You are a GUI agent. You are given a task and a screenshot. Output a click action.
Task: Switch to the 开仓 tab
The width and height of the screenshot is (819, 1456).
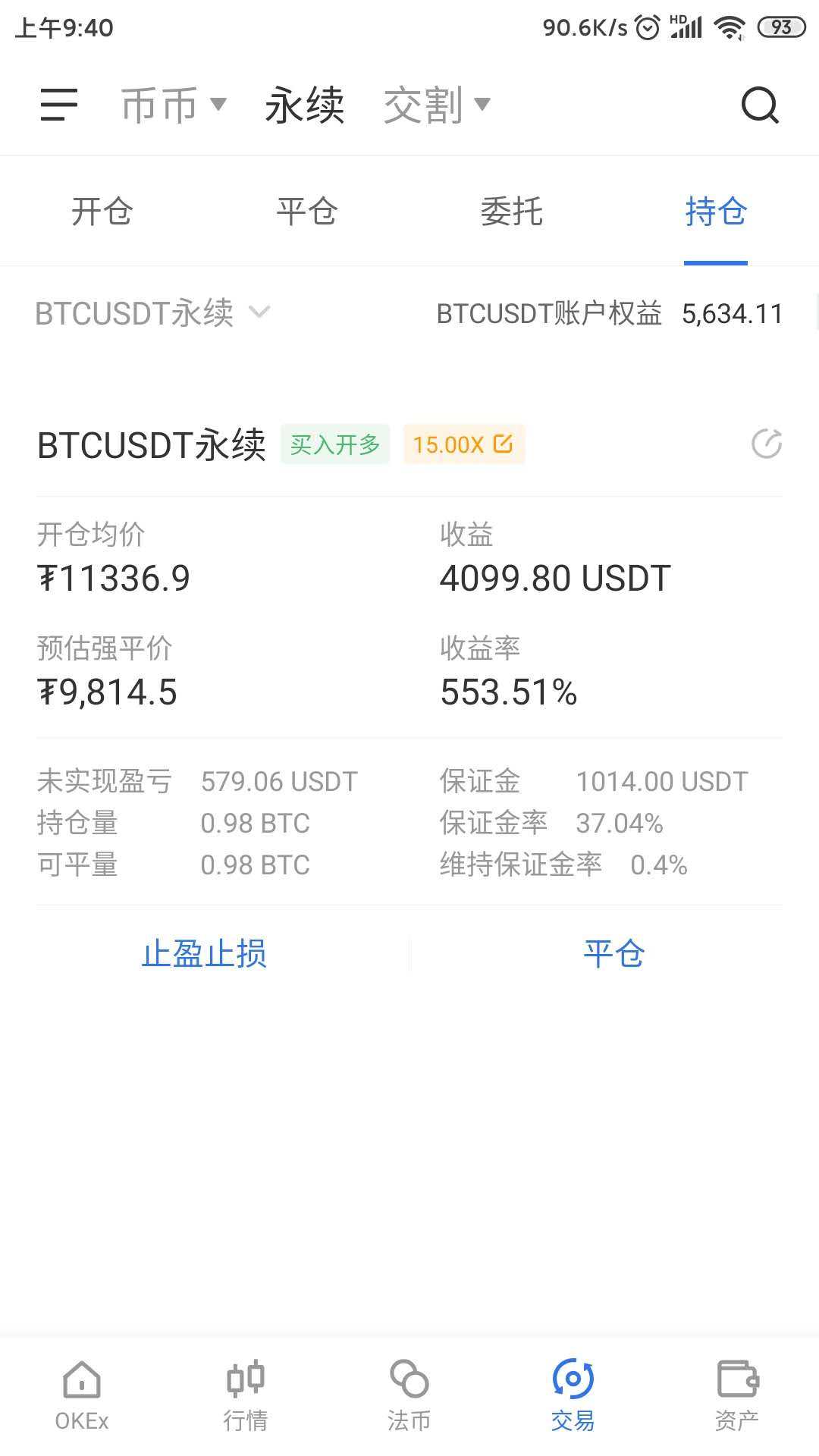pos(102,212)
